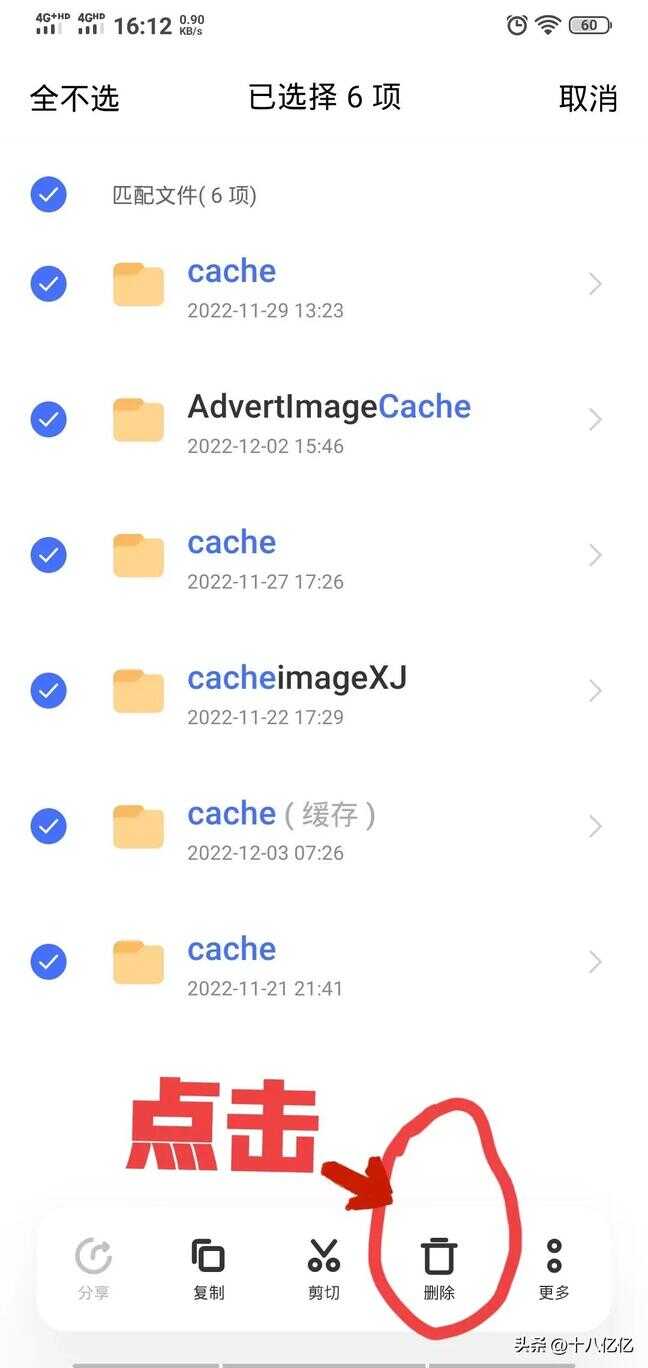648x1368 pixels.
Task: Open the 更多 options menu
Action: tap(554, 1268)
